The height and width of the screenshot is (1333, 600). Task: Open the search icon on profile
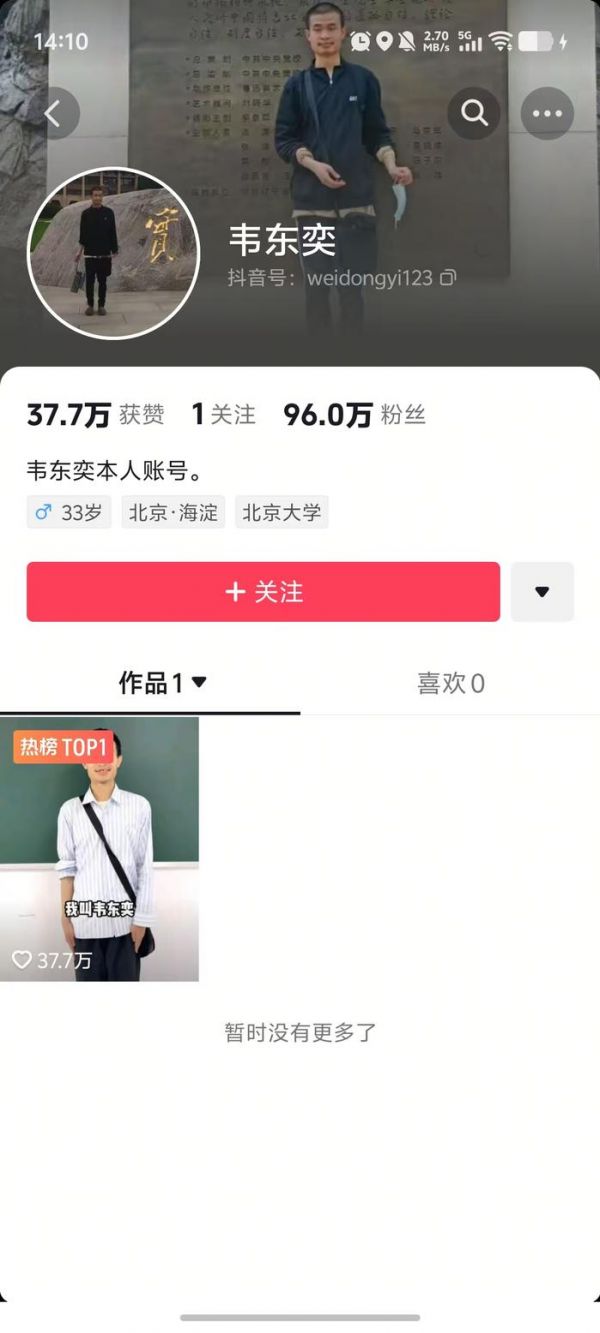pos(474,114)
